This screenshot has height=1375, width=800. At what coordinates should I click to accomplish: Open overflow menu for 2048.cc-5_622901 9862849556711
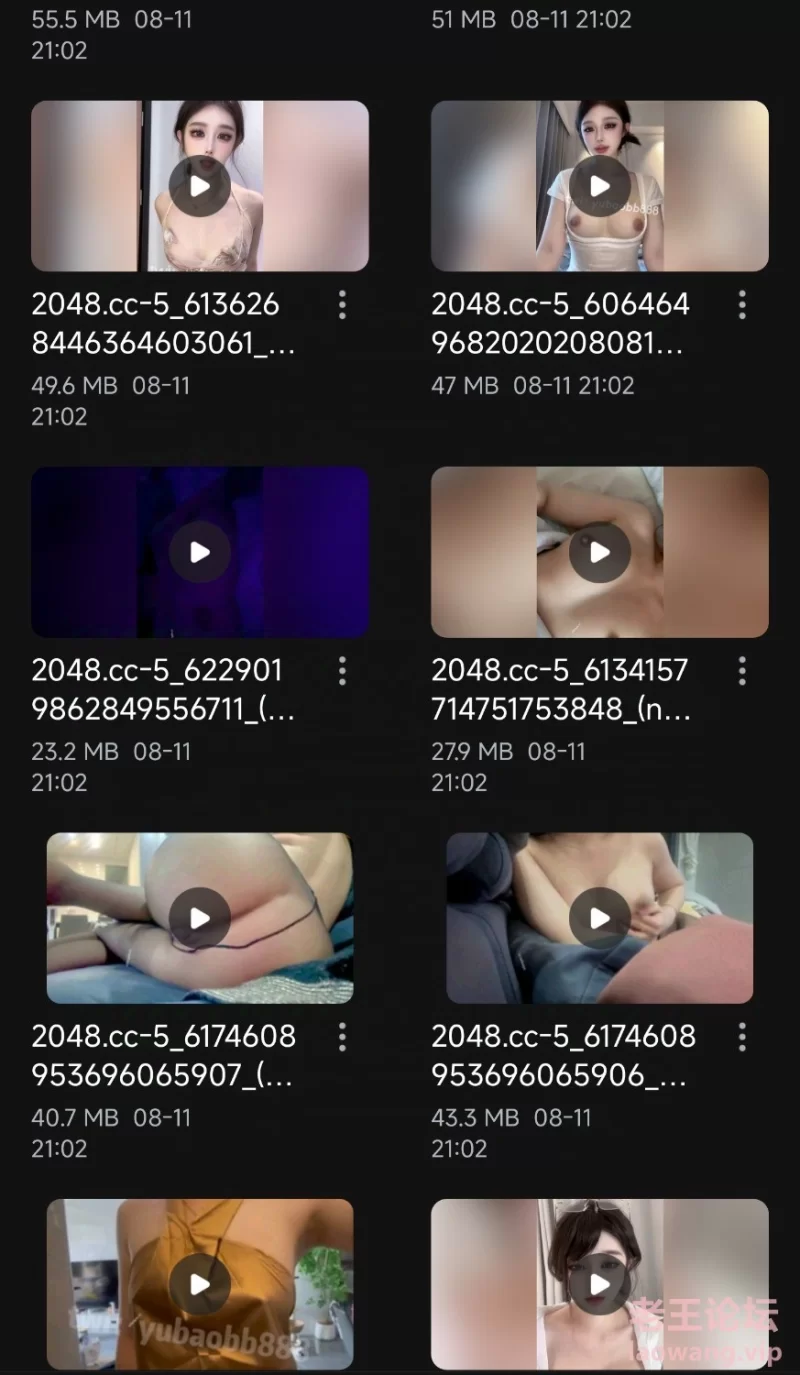342,671
